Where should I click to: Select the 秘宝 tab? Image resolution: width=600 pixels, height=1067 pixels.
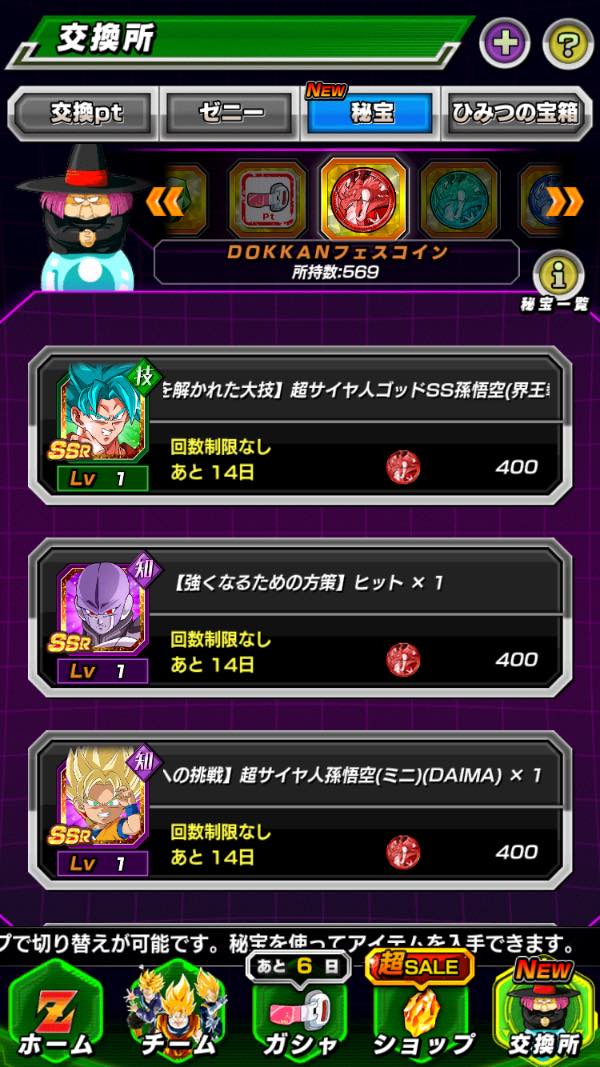371,113
